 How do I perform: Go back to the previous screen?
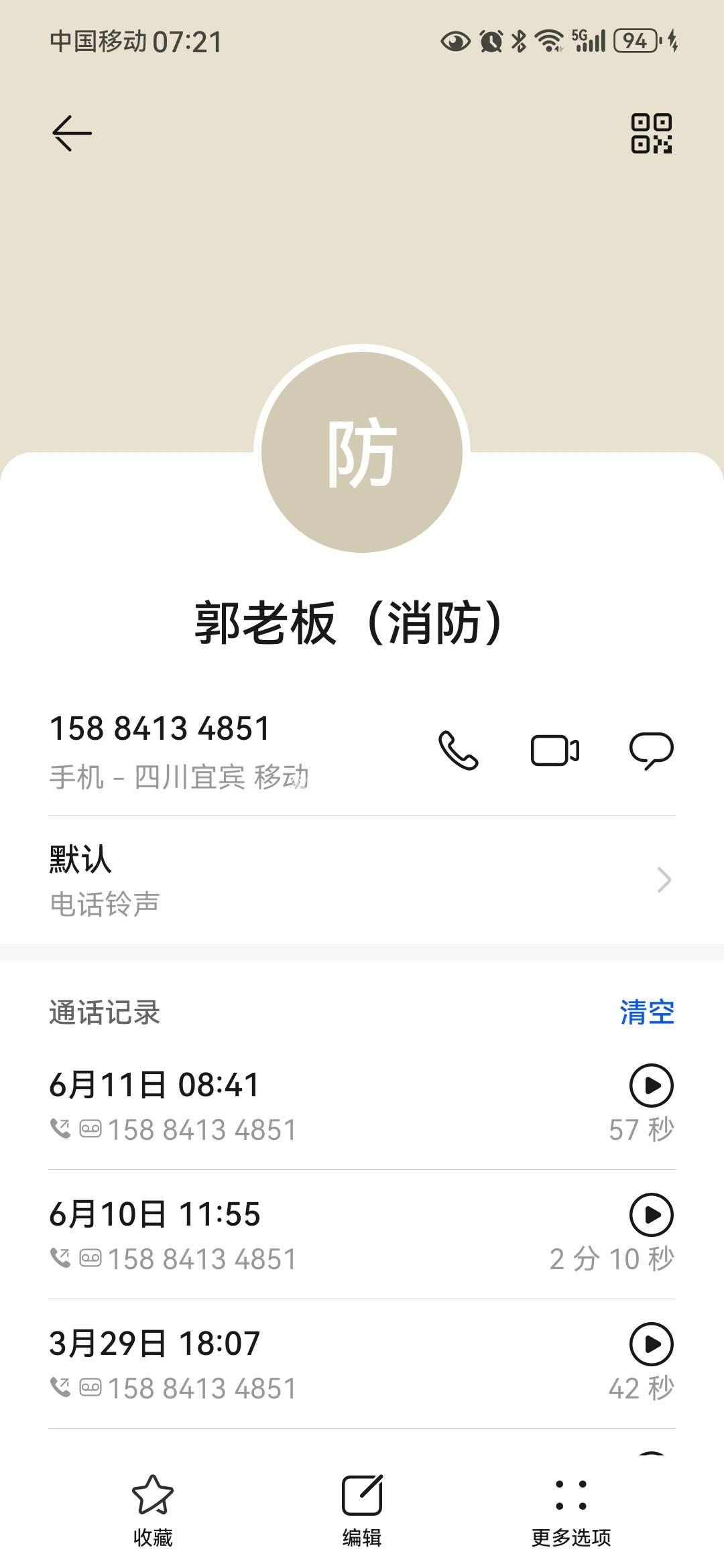coord(72,133)
